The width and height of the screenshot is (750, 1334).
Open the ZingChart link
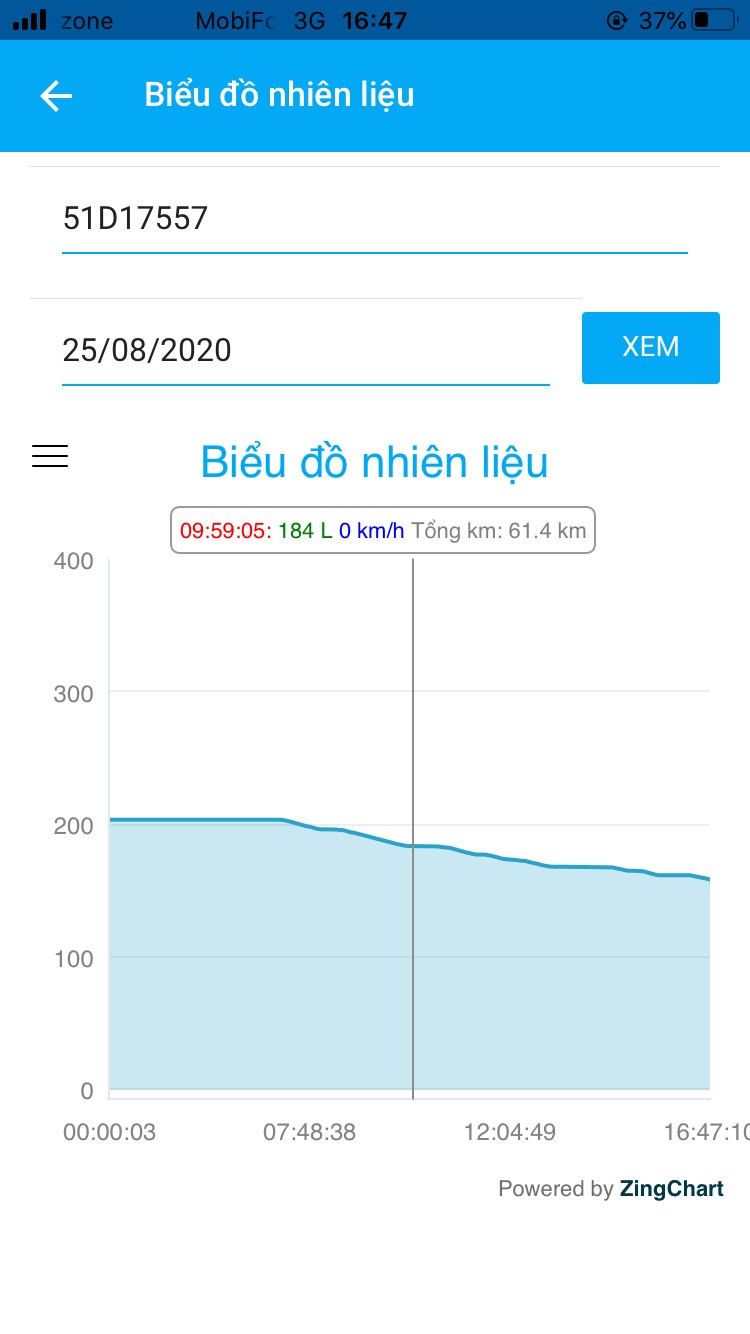(670, 1189)
